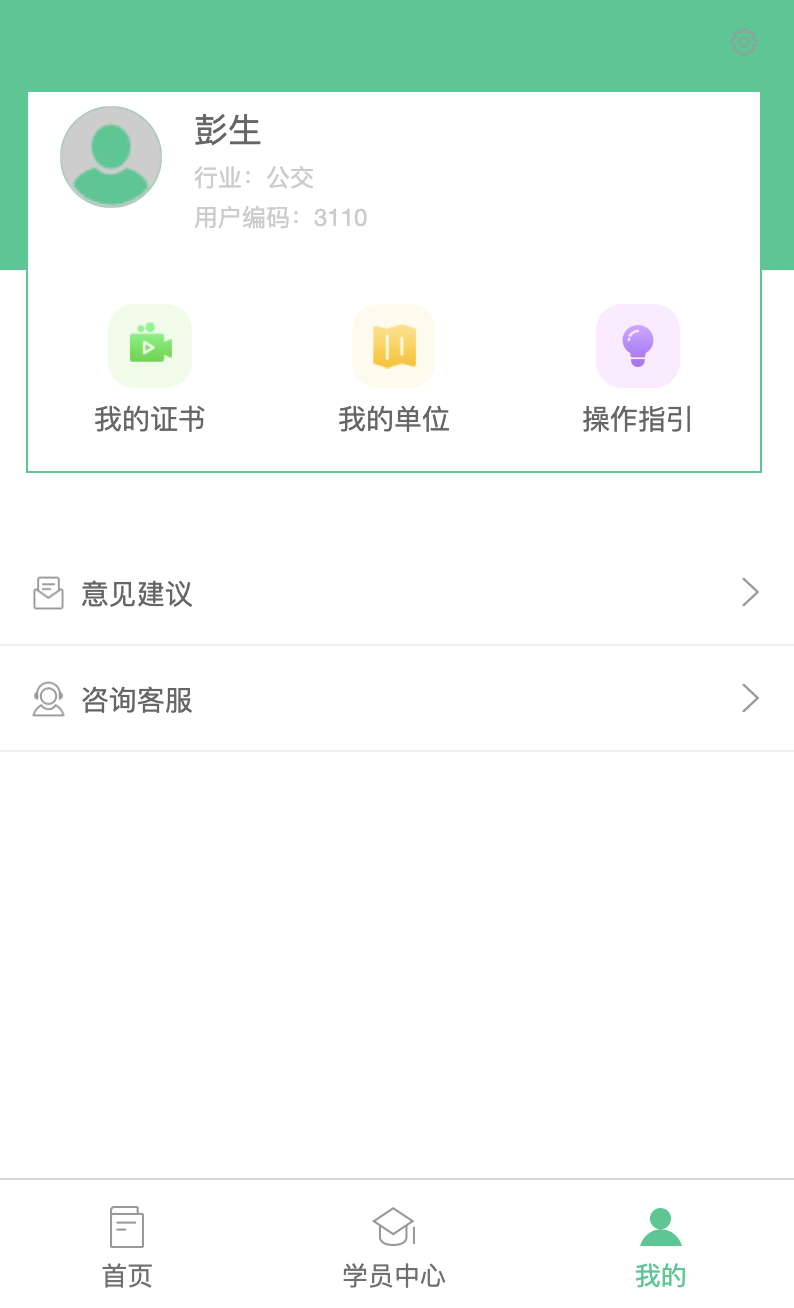Click the badge icon in the top-right corner

744,42
